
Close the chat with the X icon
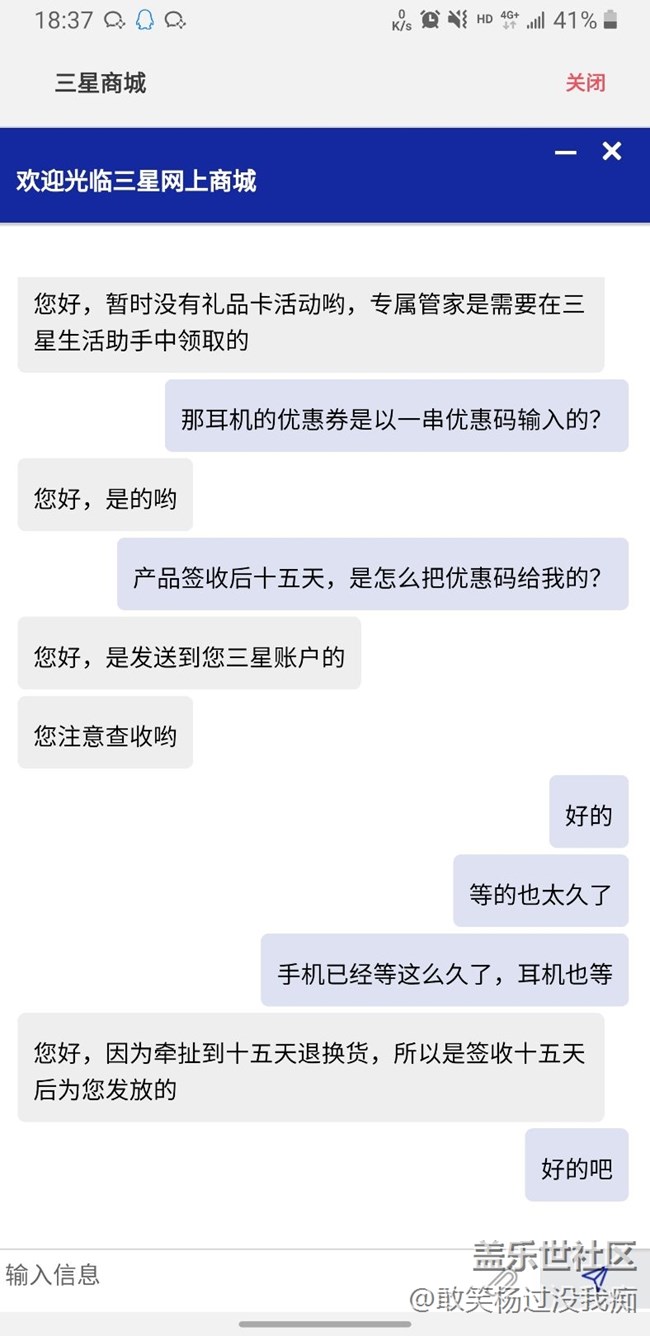coord(612,151)
